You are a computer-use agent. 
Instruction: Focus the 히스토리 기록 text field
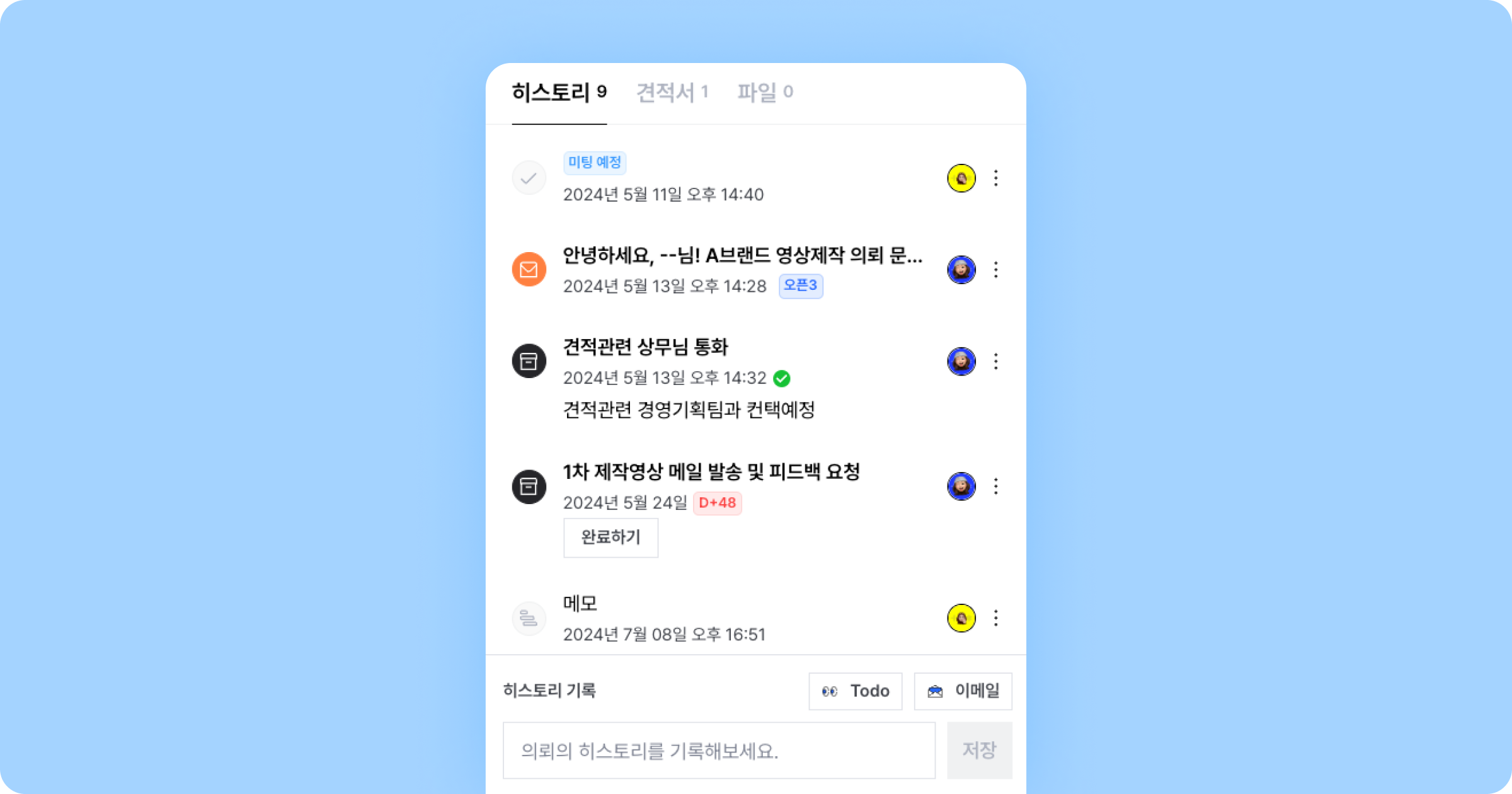tap(718, 751)
